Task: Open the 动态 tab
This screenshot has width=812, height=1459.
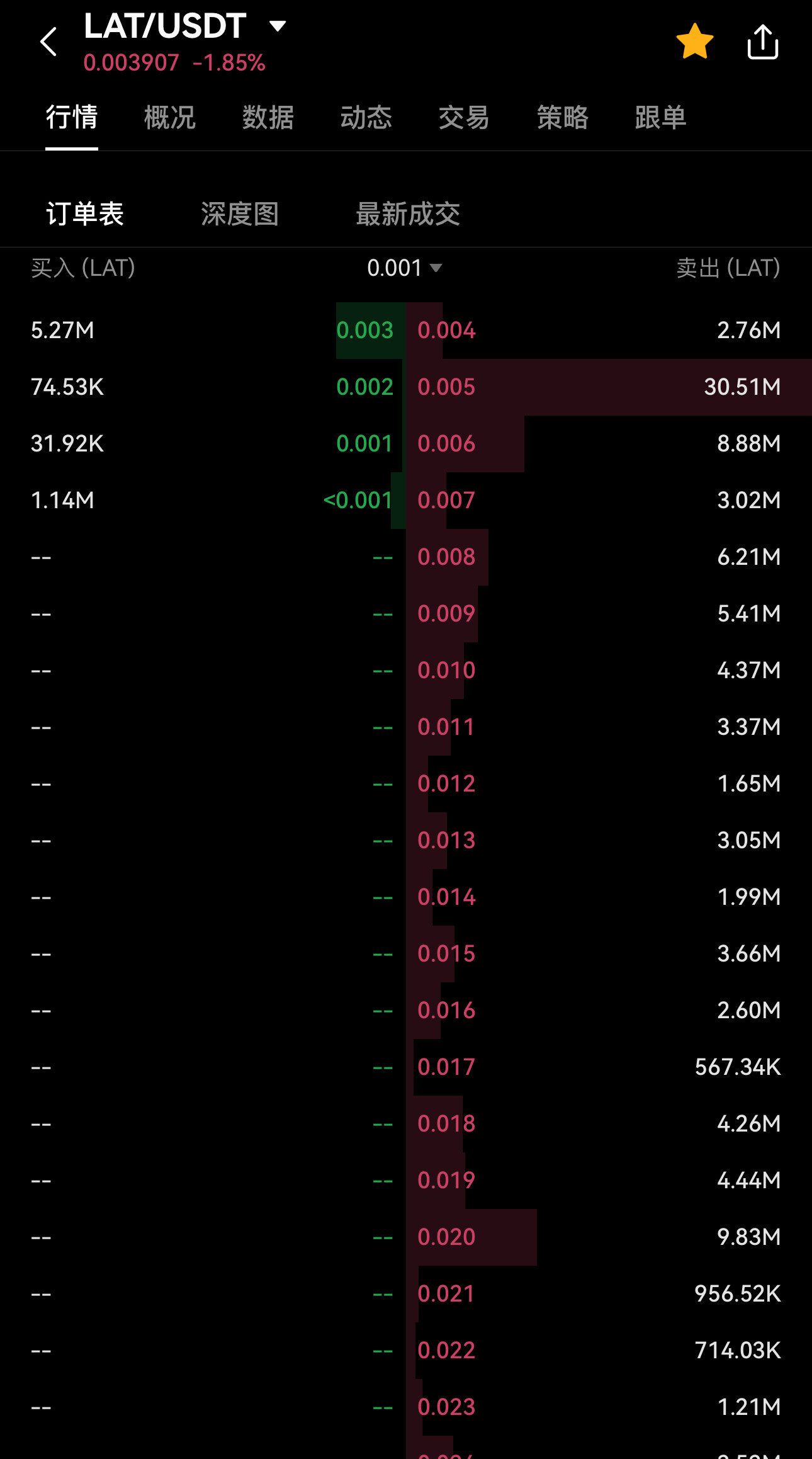Action: click(366, 118)
